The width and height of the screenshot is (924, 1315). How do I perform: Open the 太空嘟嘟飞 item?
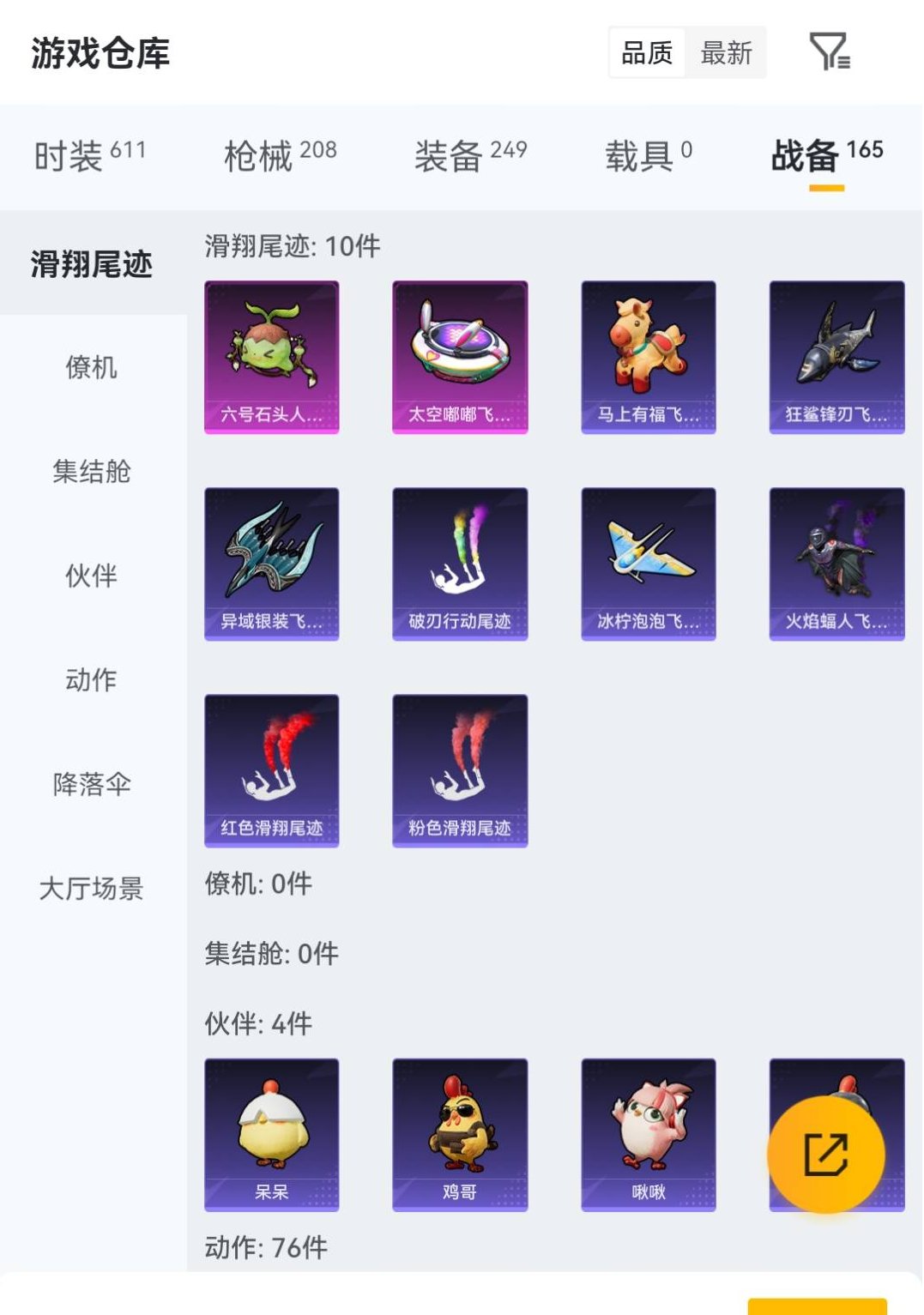click(459, 354)
